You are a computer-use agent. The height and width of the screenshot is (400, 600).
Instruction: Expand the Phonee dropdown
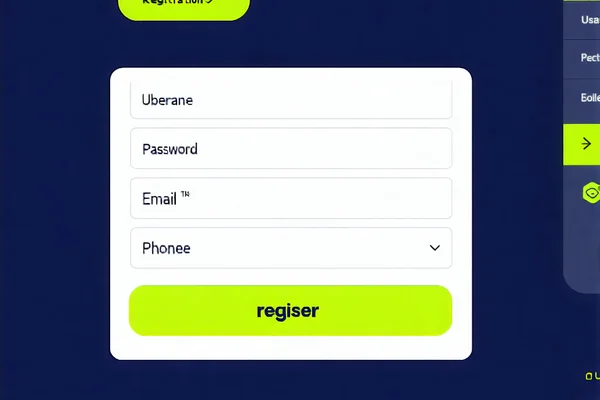[290, 248]
